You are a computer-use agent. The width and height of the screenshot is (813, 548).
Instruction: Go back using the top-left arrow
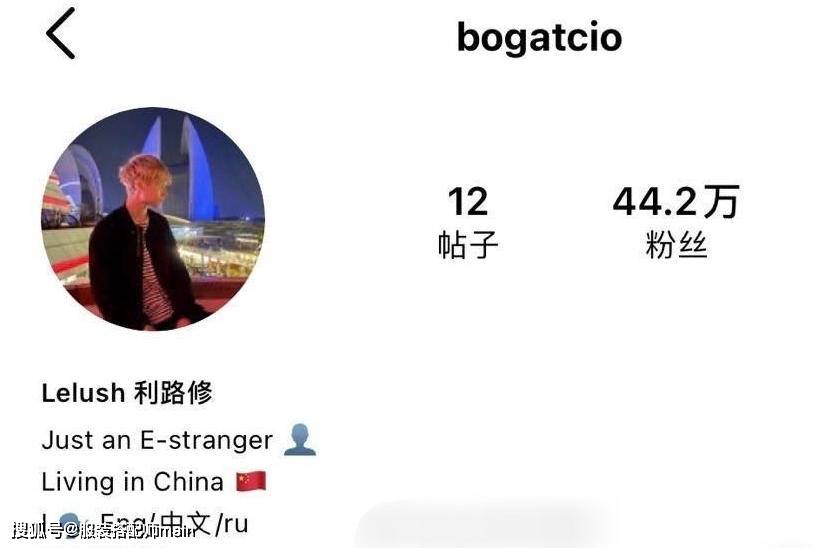pos(61,34)
